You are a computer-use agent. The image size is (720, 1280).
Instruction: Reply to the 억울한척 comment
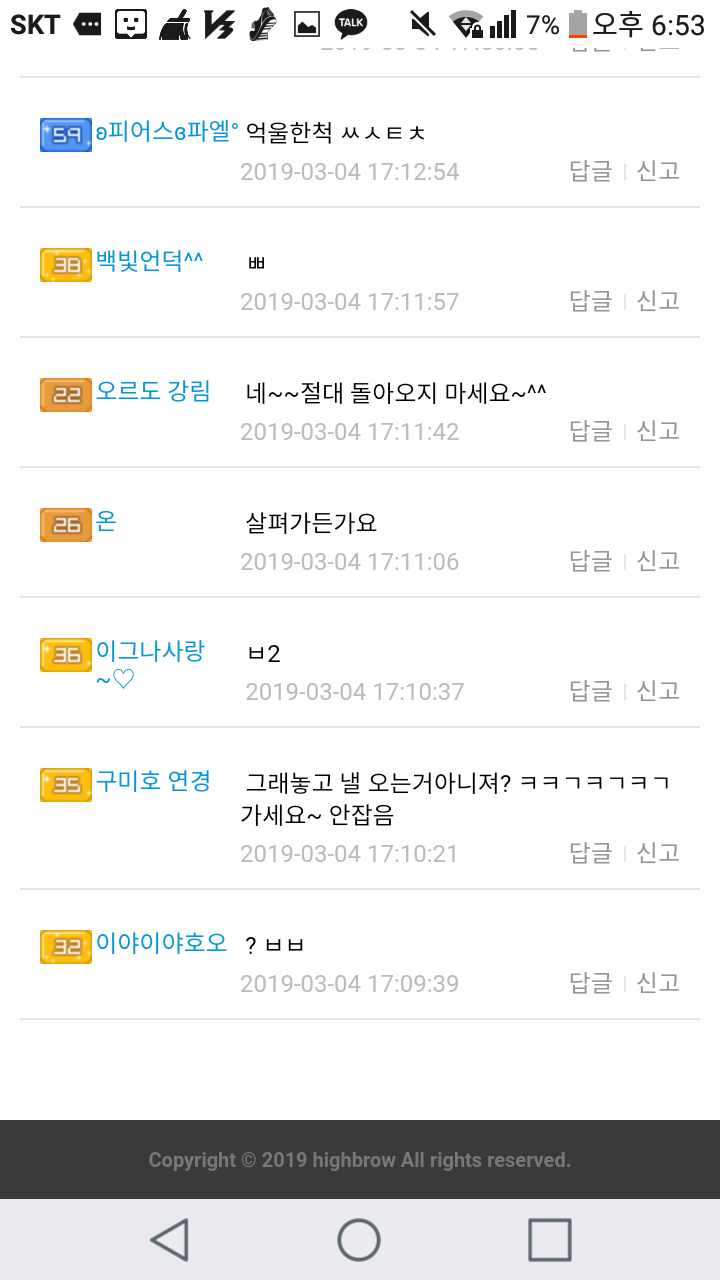[590, 171]
